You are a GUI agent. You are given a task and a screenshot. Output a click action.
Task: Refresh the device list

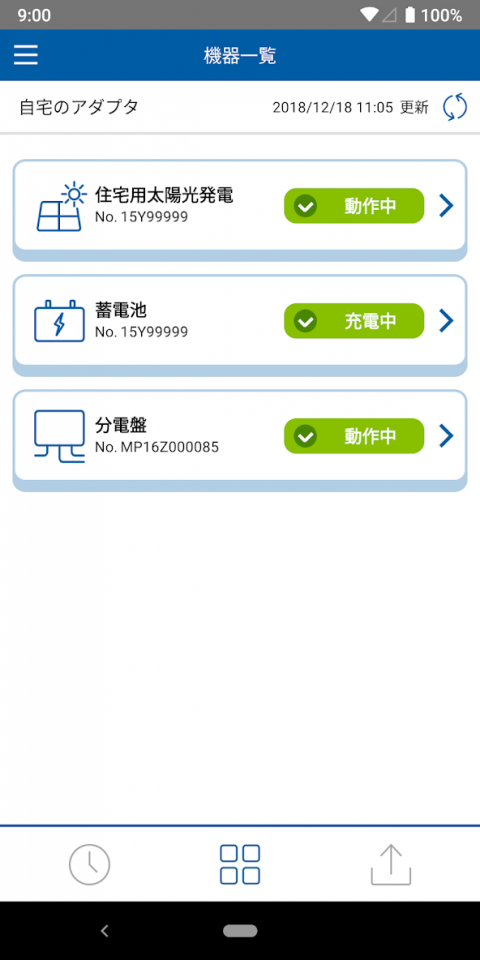pyautogui.click(x=454, y=107)
